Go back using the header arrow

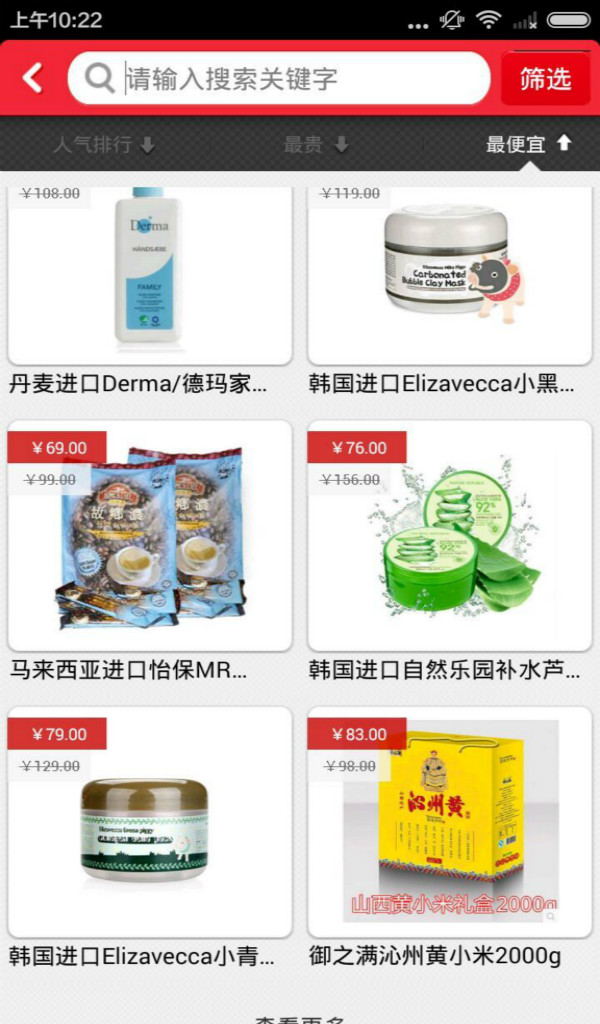click(33, 78)
